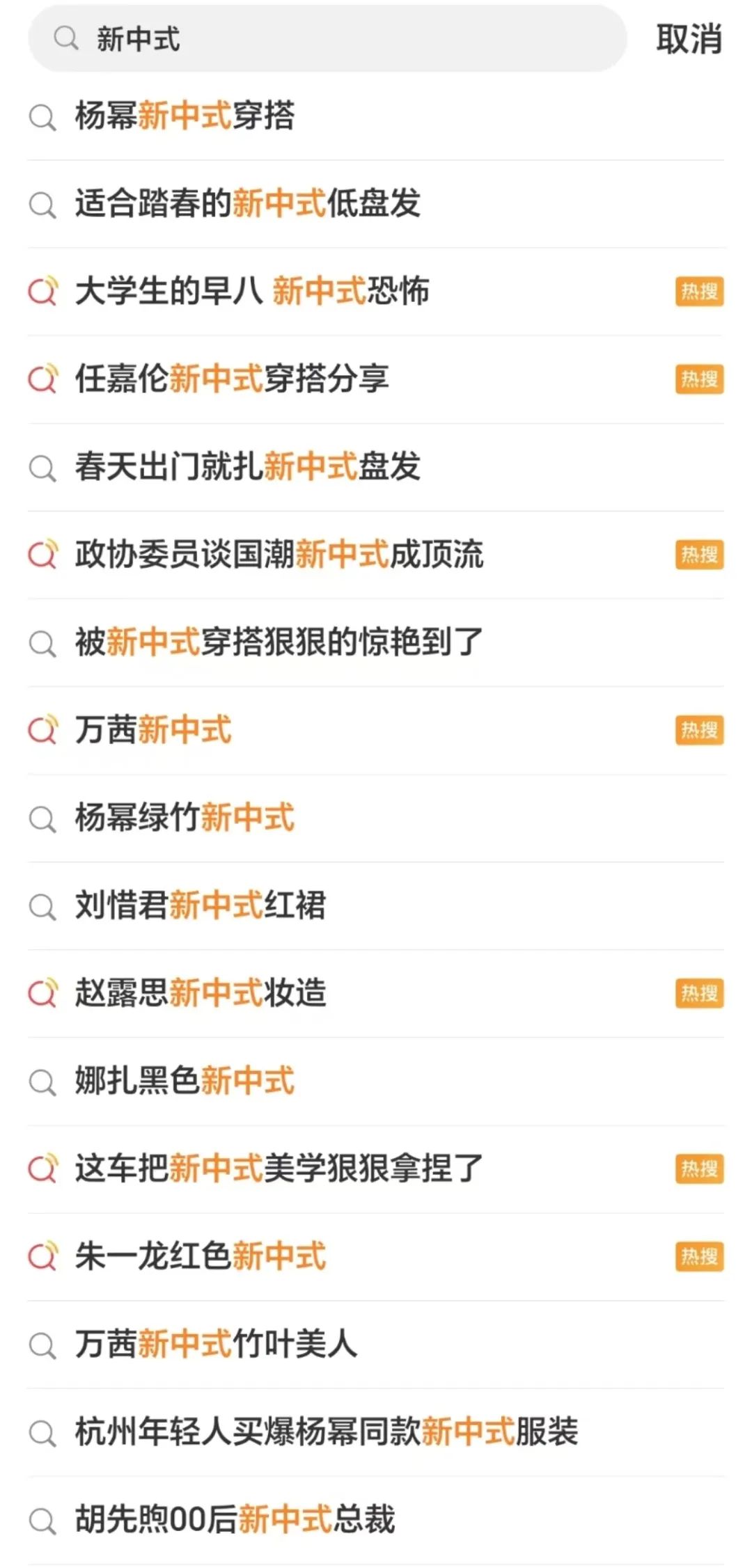Choose suggestion 杨幂绿竹新中式
This screenshot has height=1568, width=752.
[x=376, y=818]
